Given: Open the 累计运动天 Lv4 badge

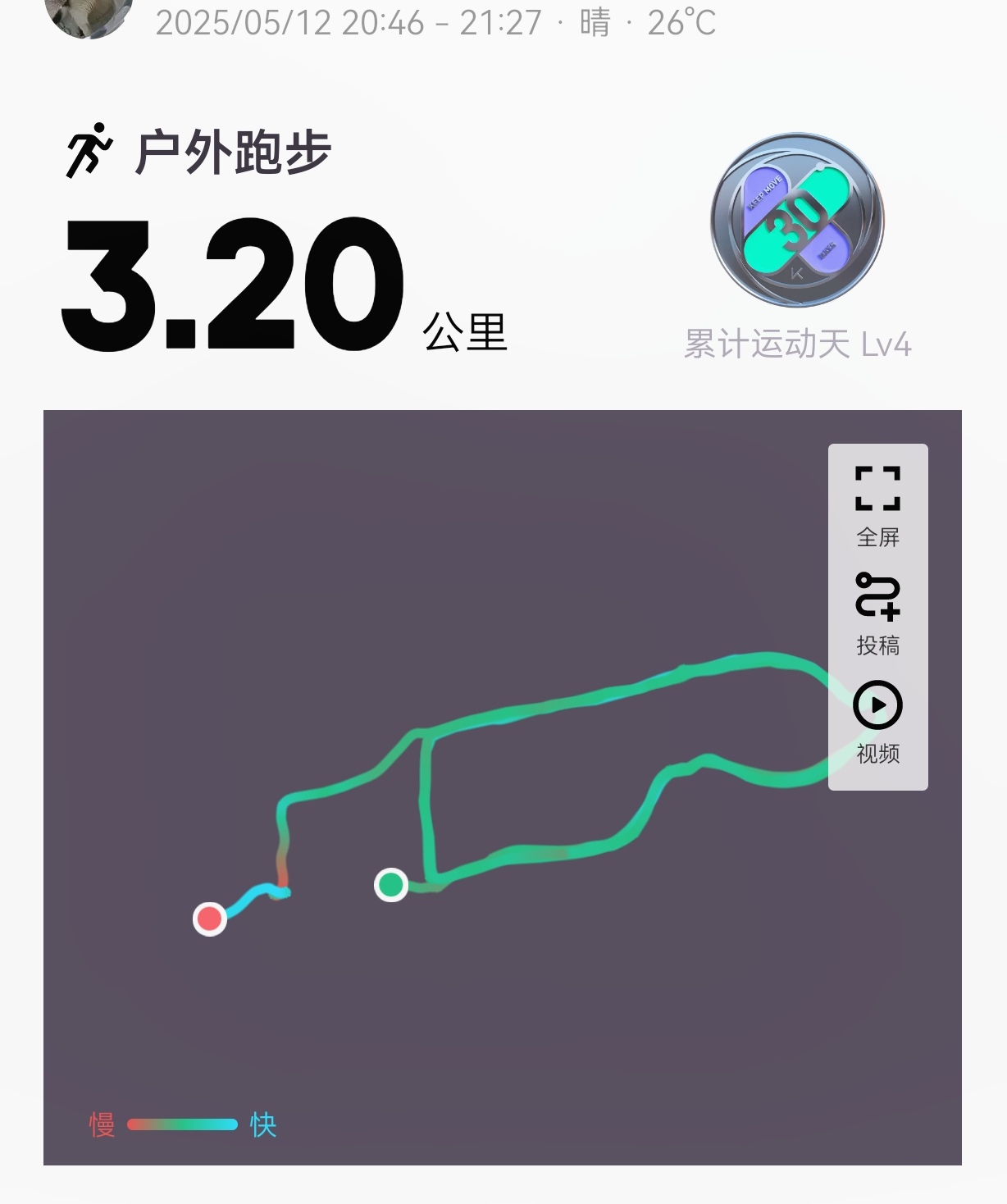Looking at the screenshot, I should (x=797, y=221).
